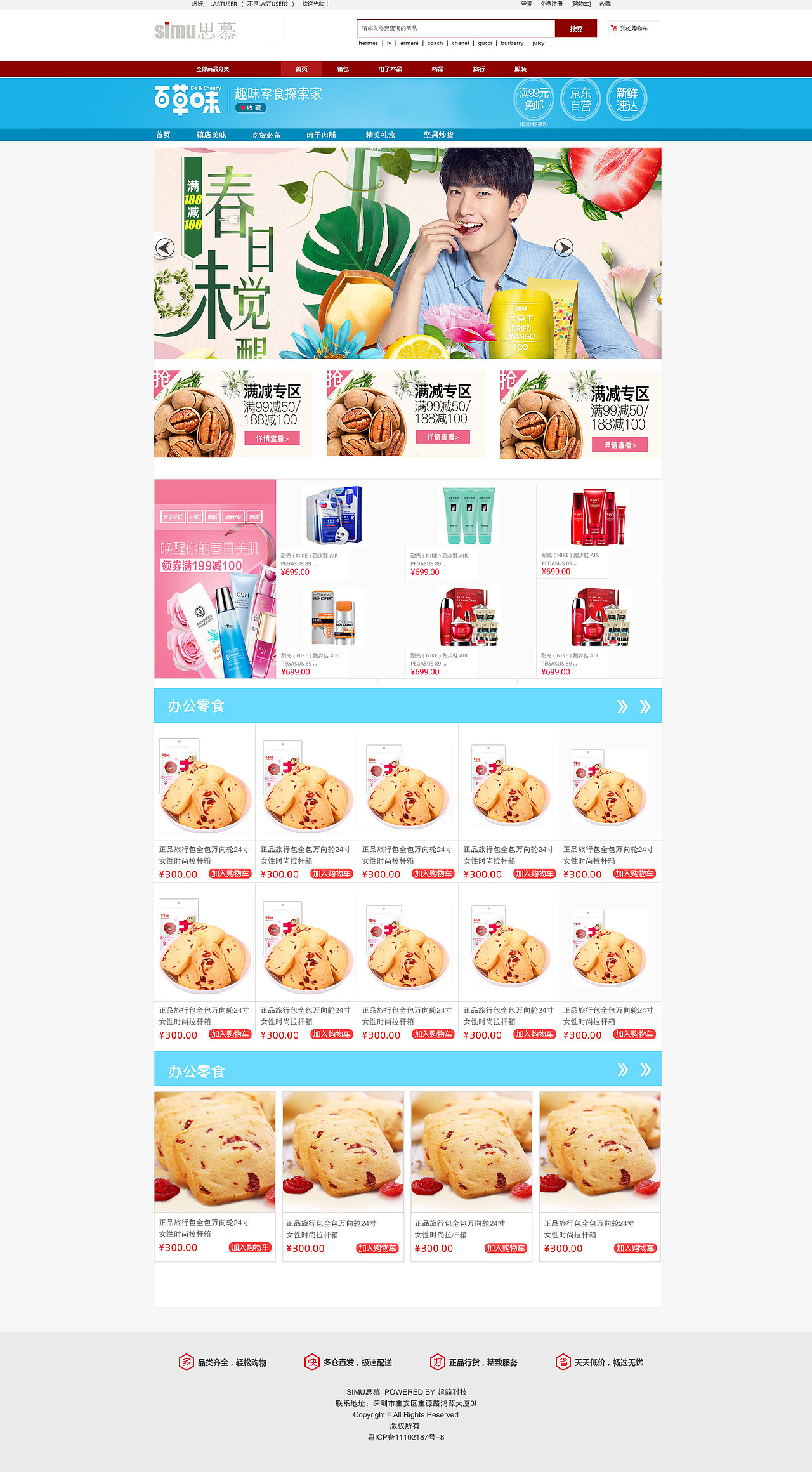Click the [购物车] toggle link in the header
The width and height of the screenshot is (812, 1472).
click(581, 4)
